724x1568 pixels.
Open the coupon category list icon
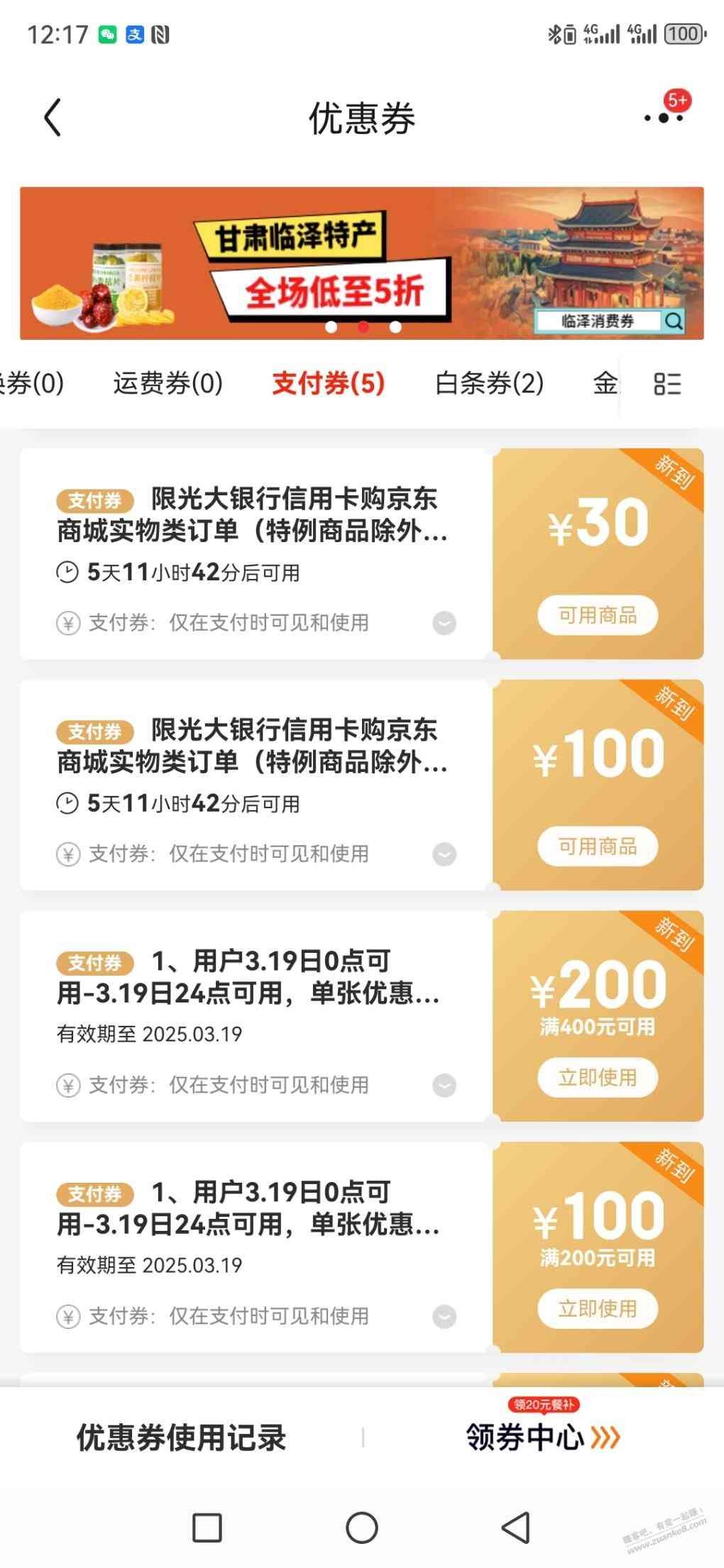[x=667, y=384]
